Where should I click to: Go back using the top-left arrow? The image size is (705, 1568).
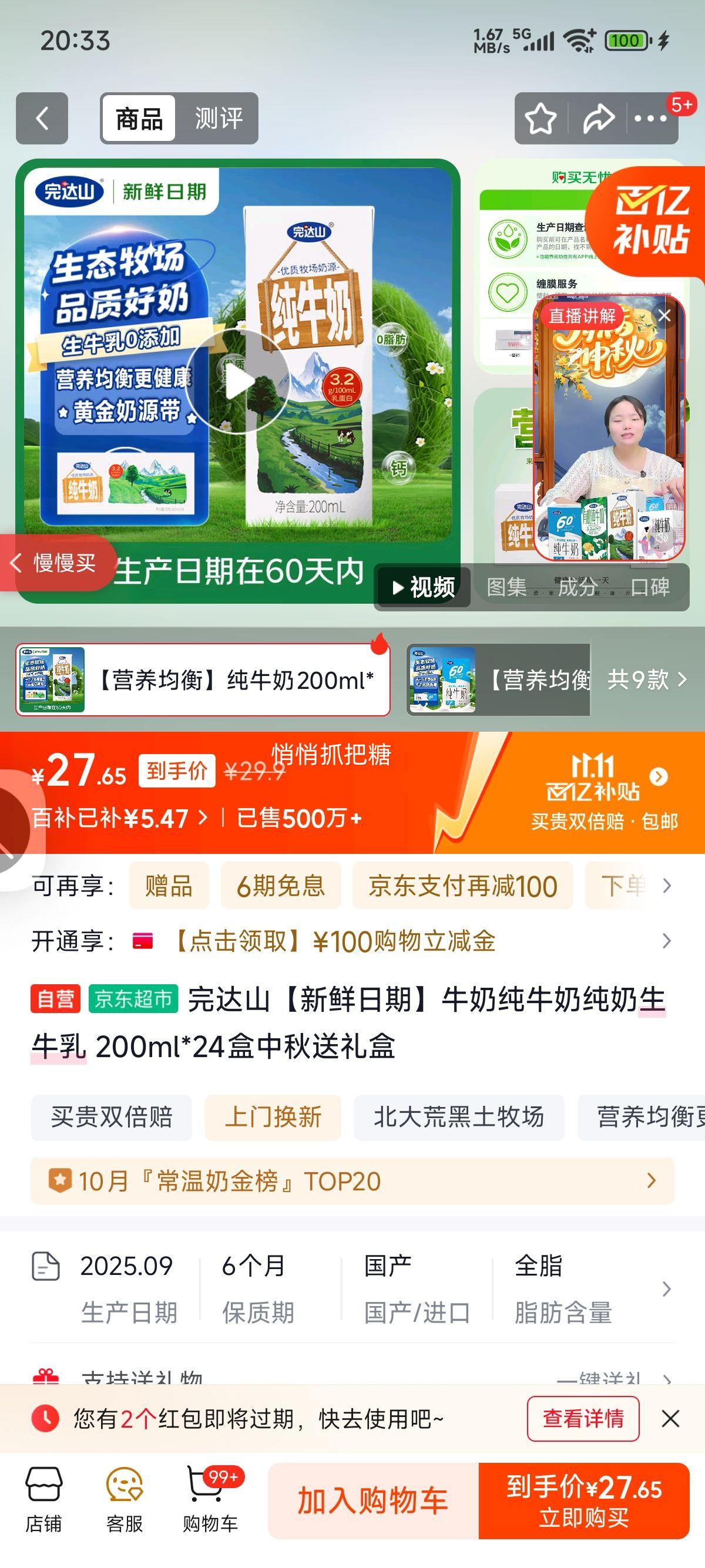pyautogui.click(x=42, y=118)
